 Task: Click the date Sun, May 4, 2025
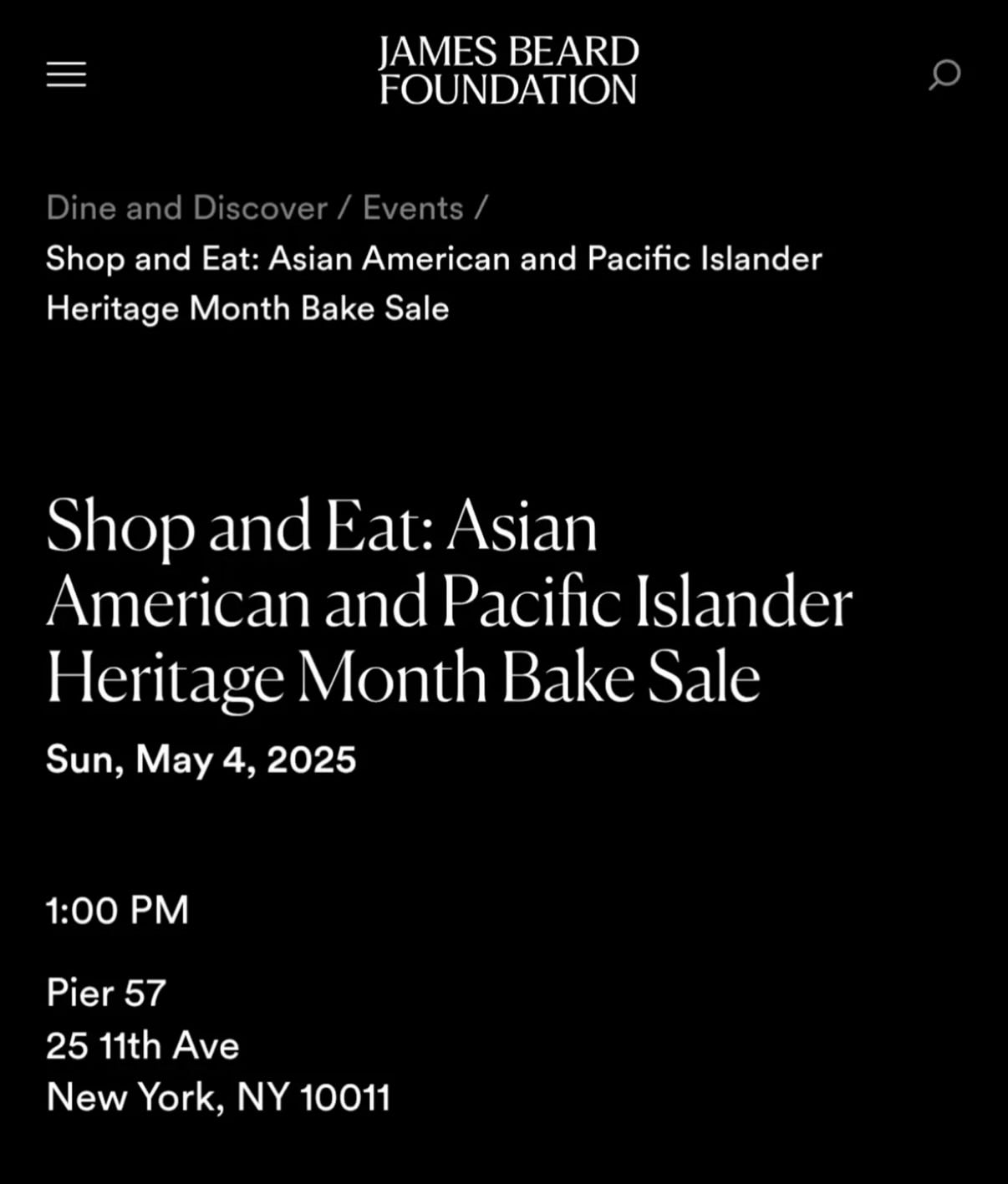pos(201,760)
